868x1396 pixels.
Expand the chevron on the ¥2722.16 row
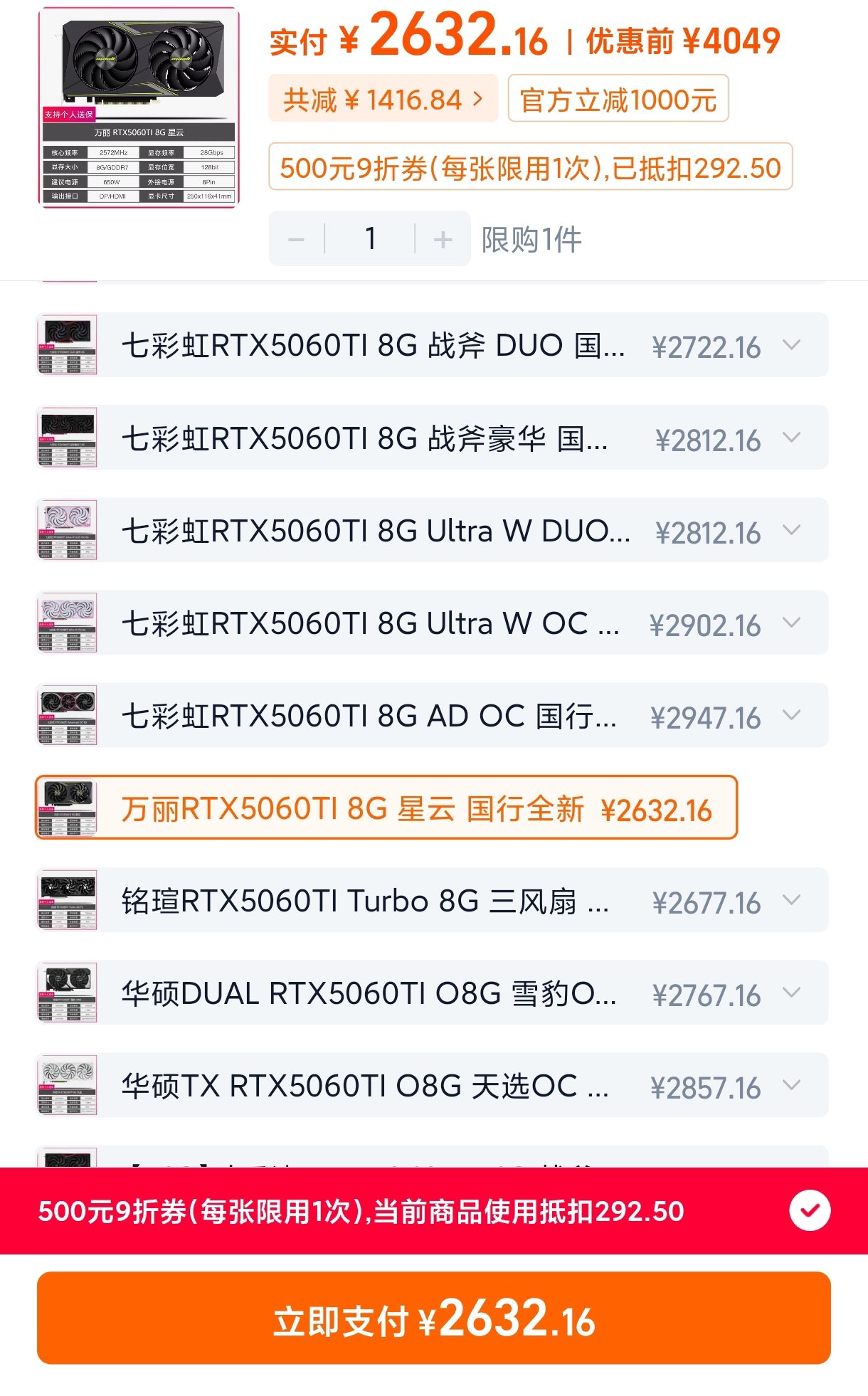point(791,345)
